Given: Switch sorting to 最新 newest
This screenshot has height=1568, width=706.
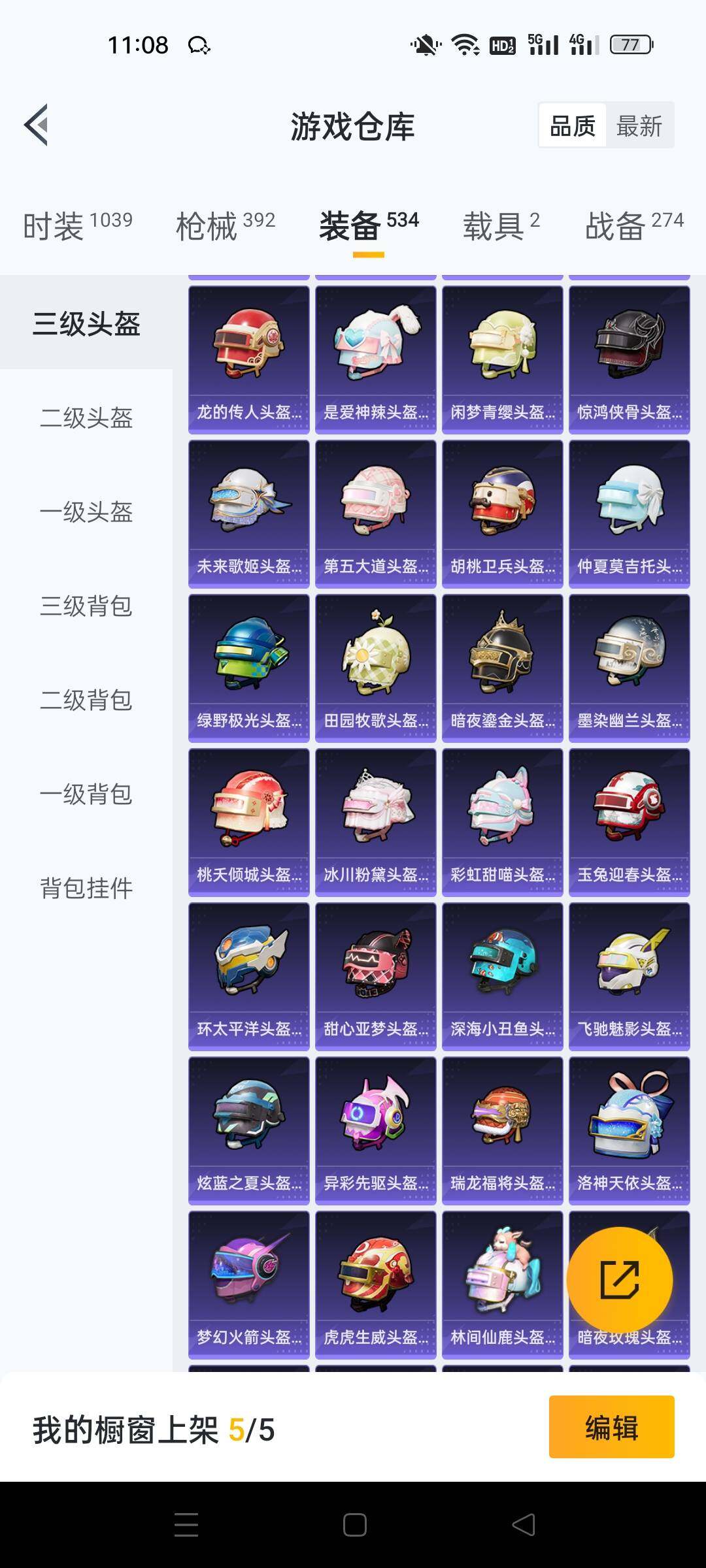Looking at the screenshot, I should 639,124.
